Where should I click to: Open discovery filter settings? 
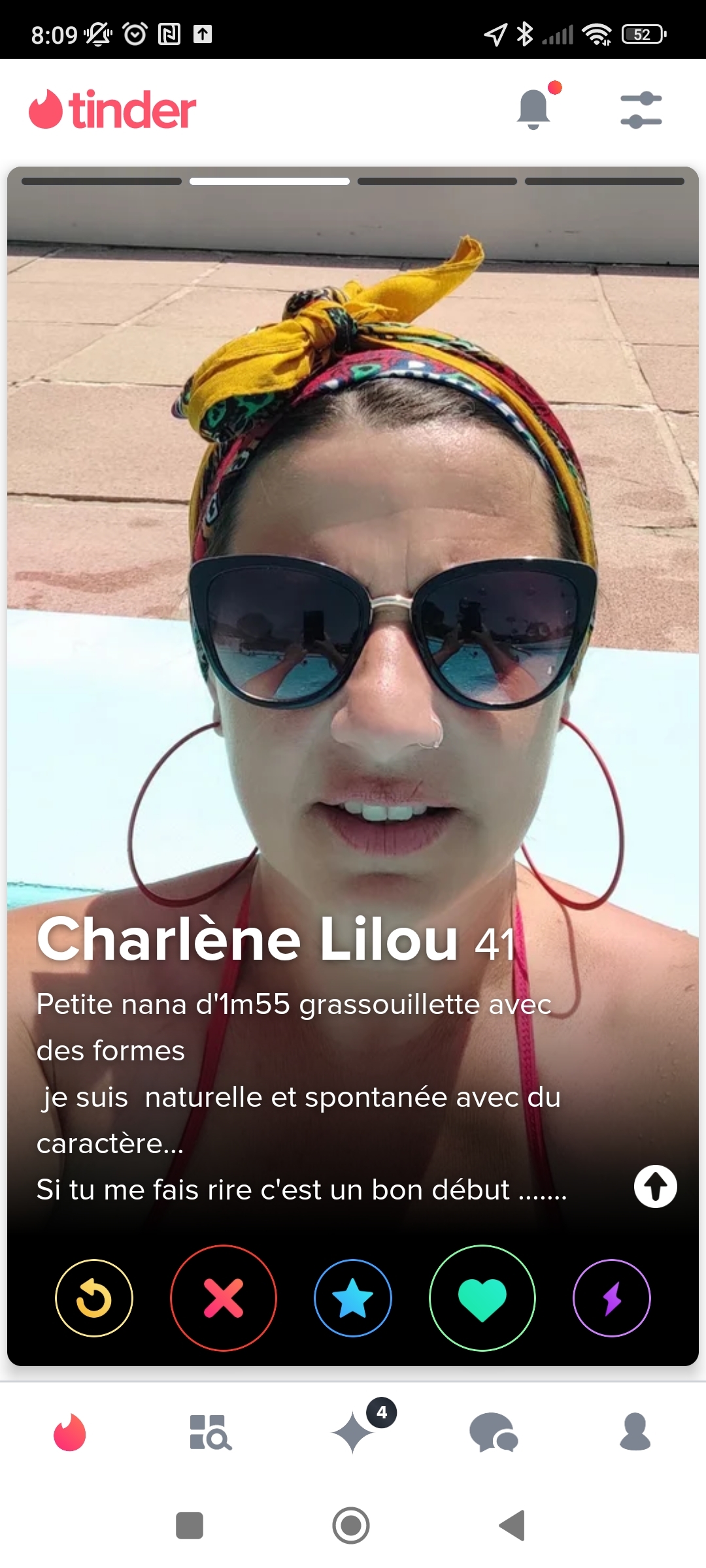[641, 110]
